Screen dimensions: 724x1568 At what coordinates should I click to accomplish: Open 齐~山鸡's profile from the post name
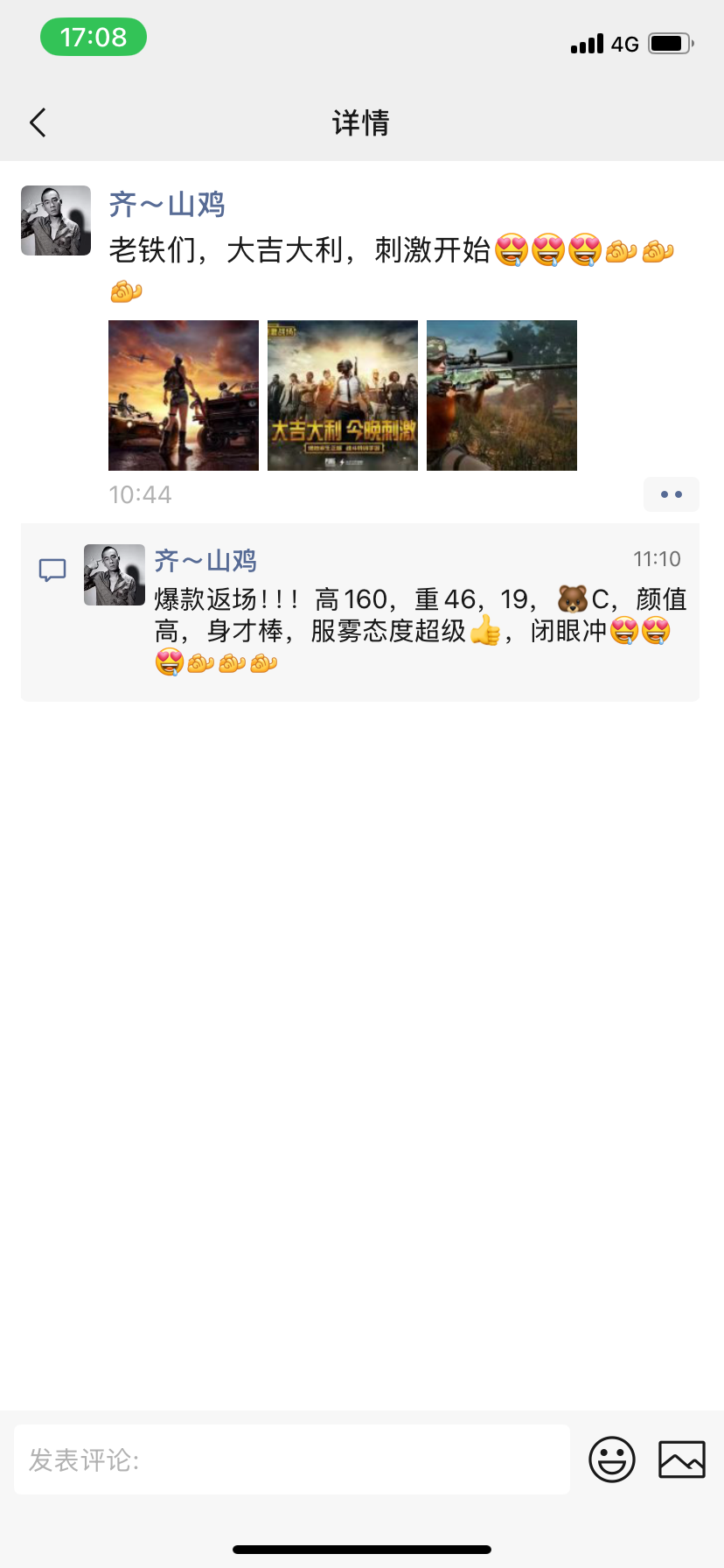click(x=167, y=205)
